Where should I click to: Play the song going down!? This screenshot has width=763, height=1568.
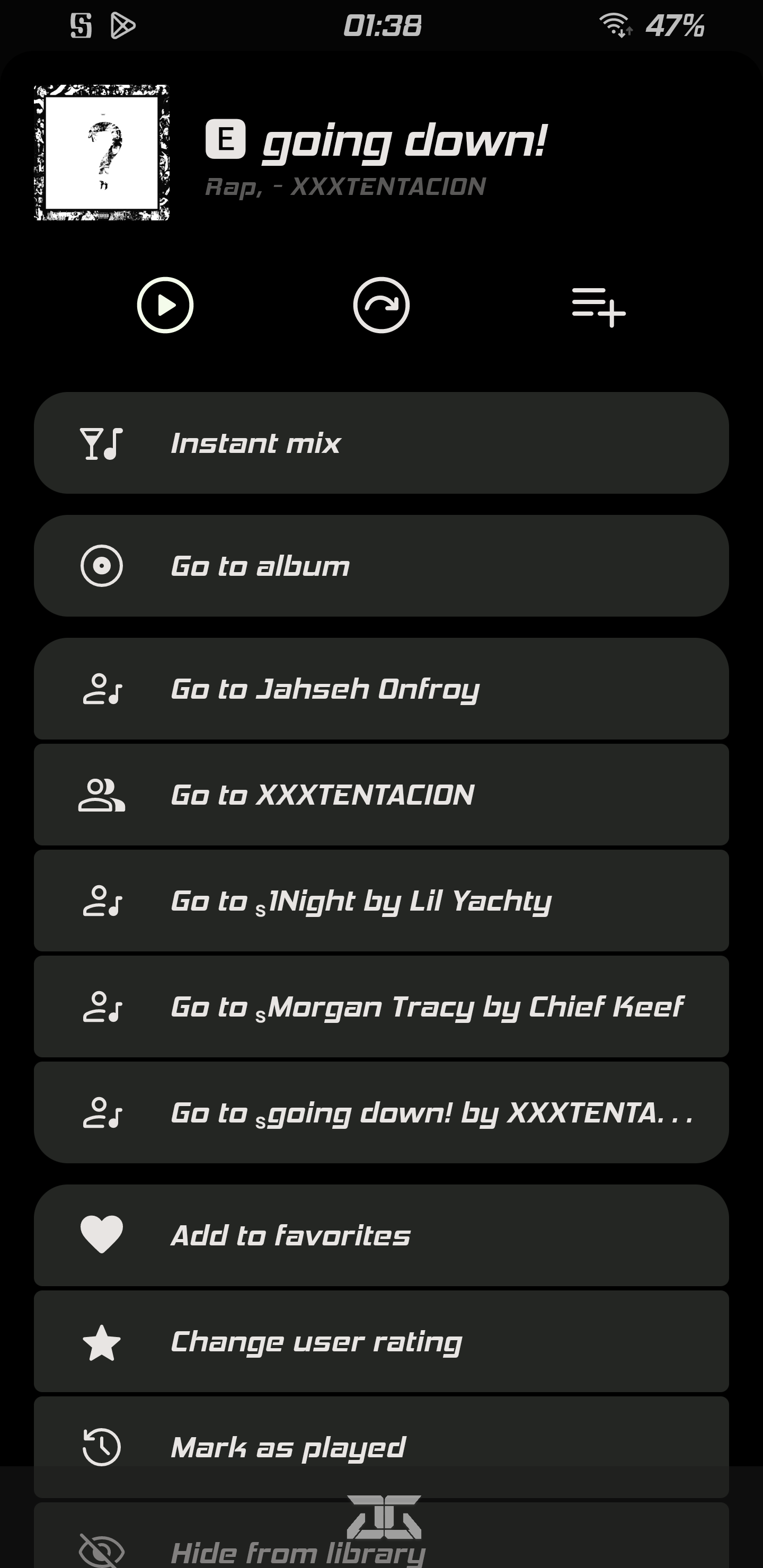click(165, 305)
